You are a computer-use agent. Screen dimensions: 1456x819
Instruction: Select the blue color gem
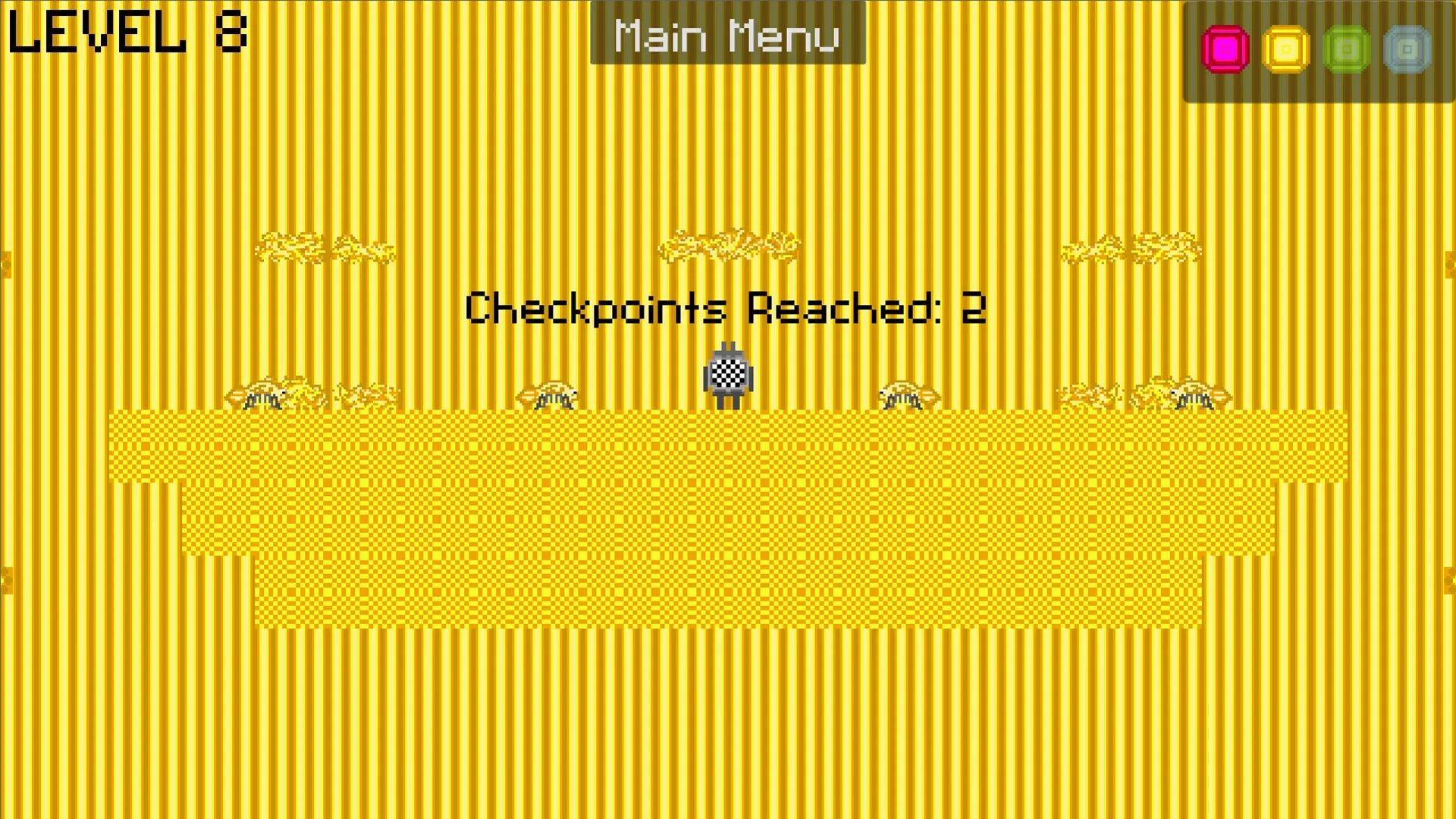pos(1407,49)
